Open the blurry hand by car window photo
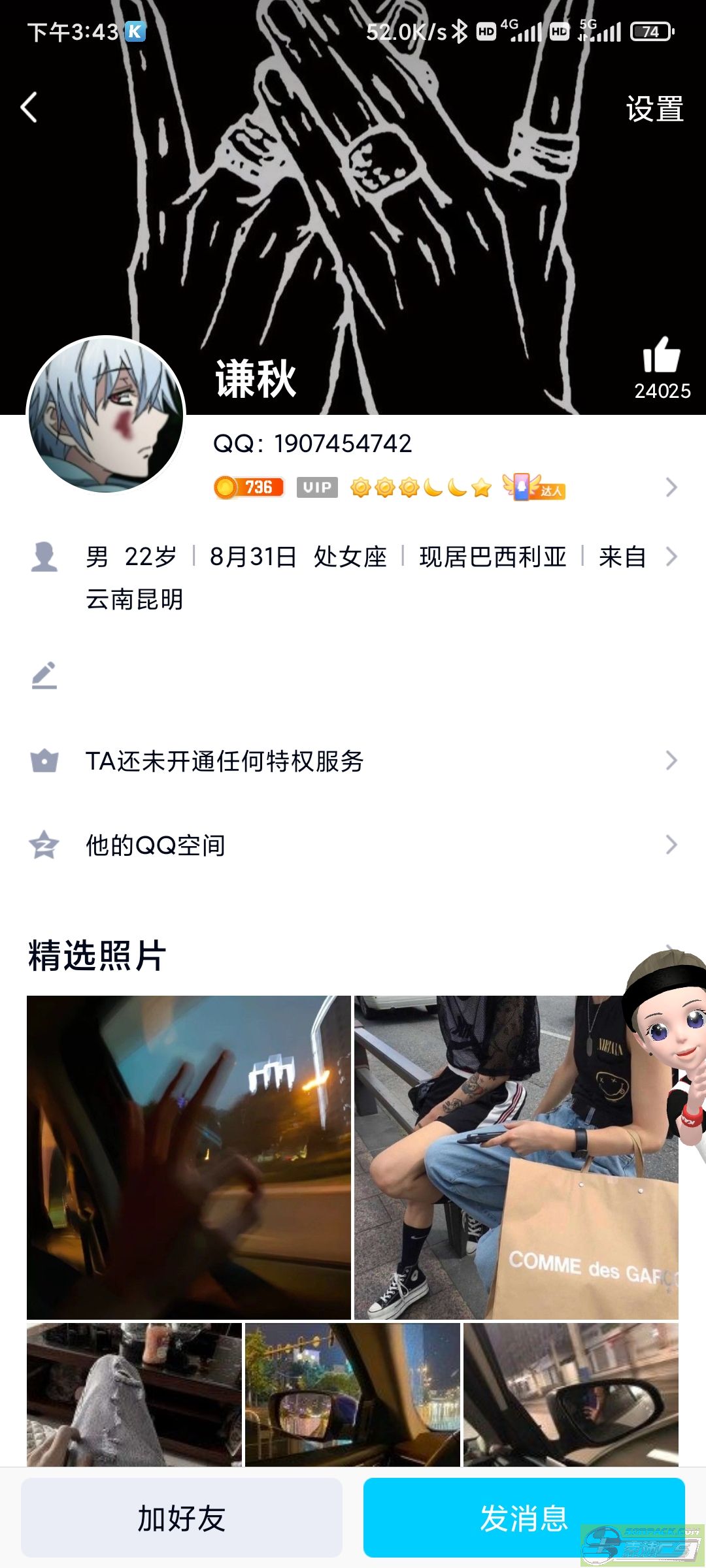 pyautogui.click(x=189, y=1157)
